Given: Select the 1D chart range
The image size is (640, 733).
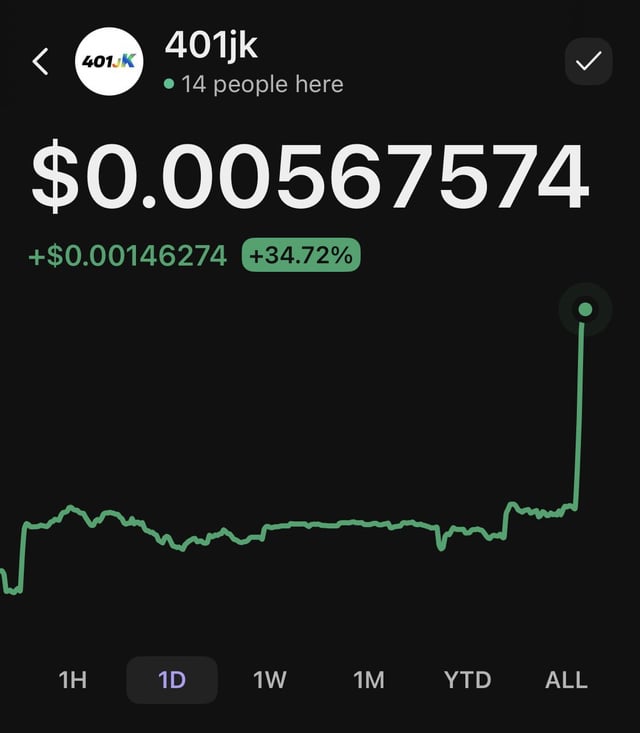Looking at the screenshot, I should [172, 680].
